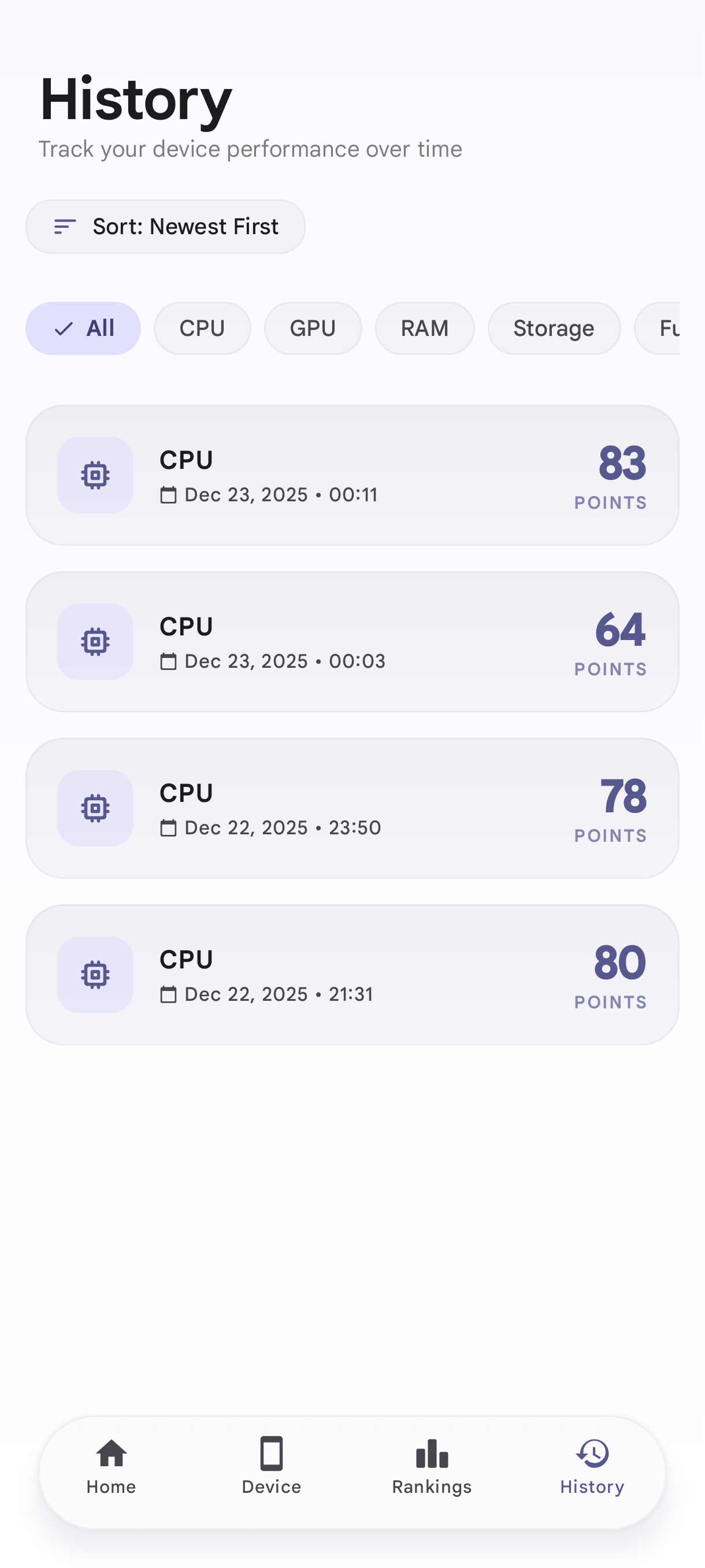705x1568 pixels.
Task: View the CPU result scoring 80 points
Action: [352, 975]
